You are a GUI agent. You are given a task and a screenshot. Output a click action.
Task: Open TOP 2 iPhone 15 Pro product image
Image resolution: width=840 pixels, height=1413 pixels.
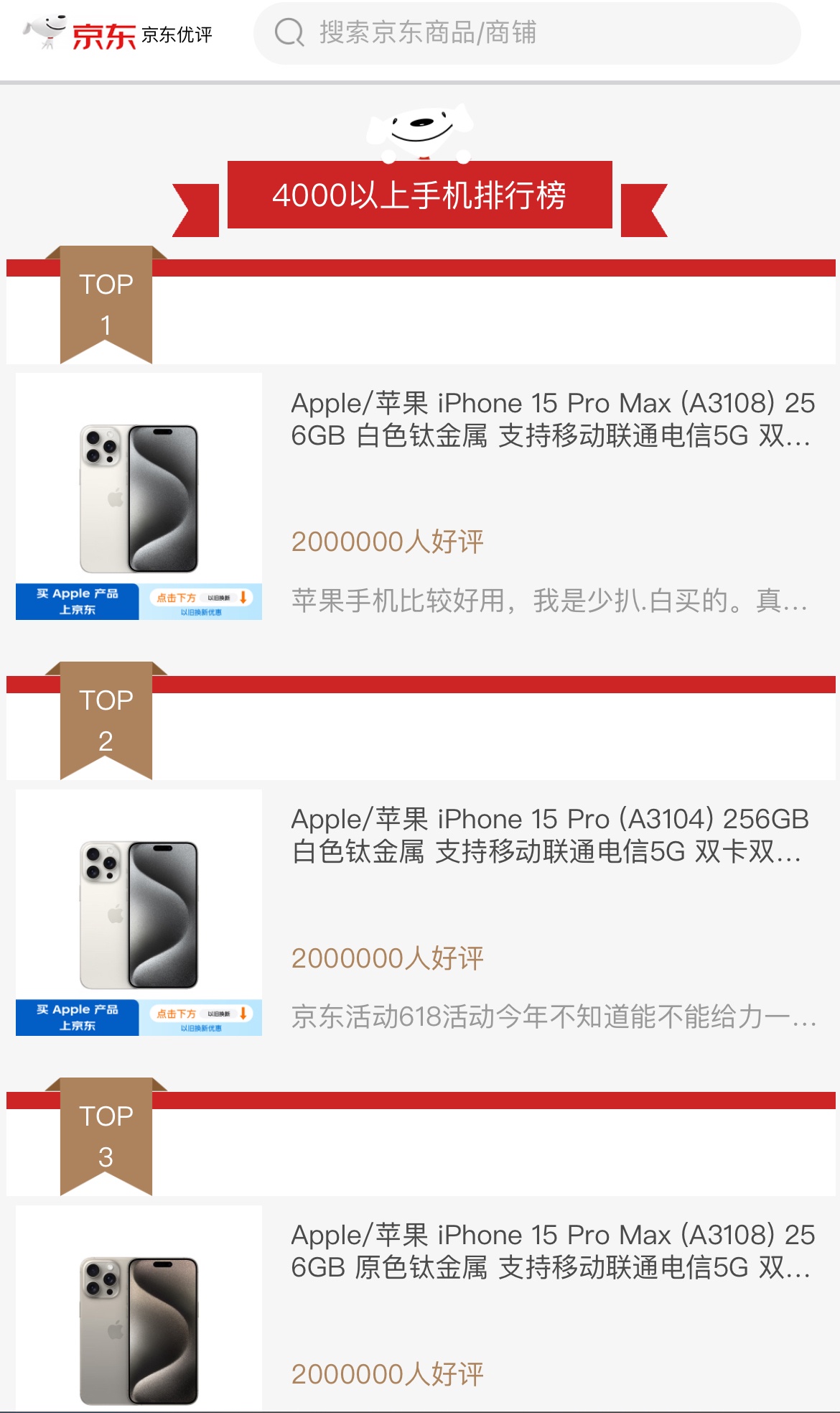(139, 912)
